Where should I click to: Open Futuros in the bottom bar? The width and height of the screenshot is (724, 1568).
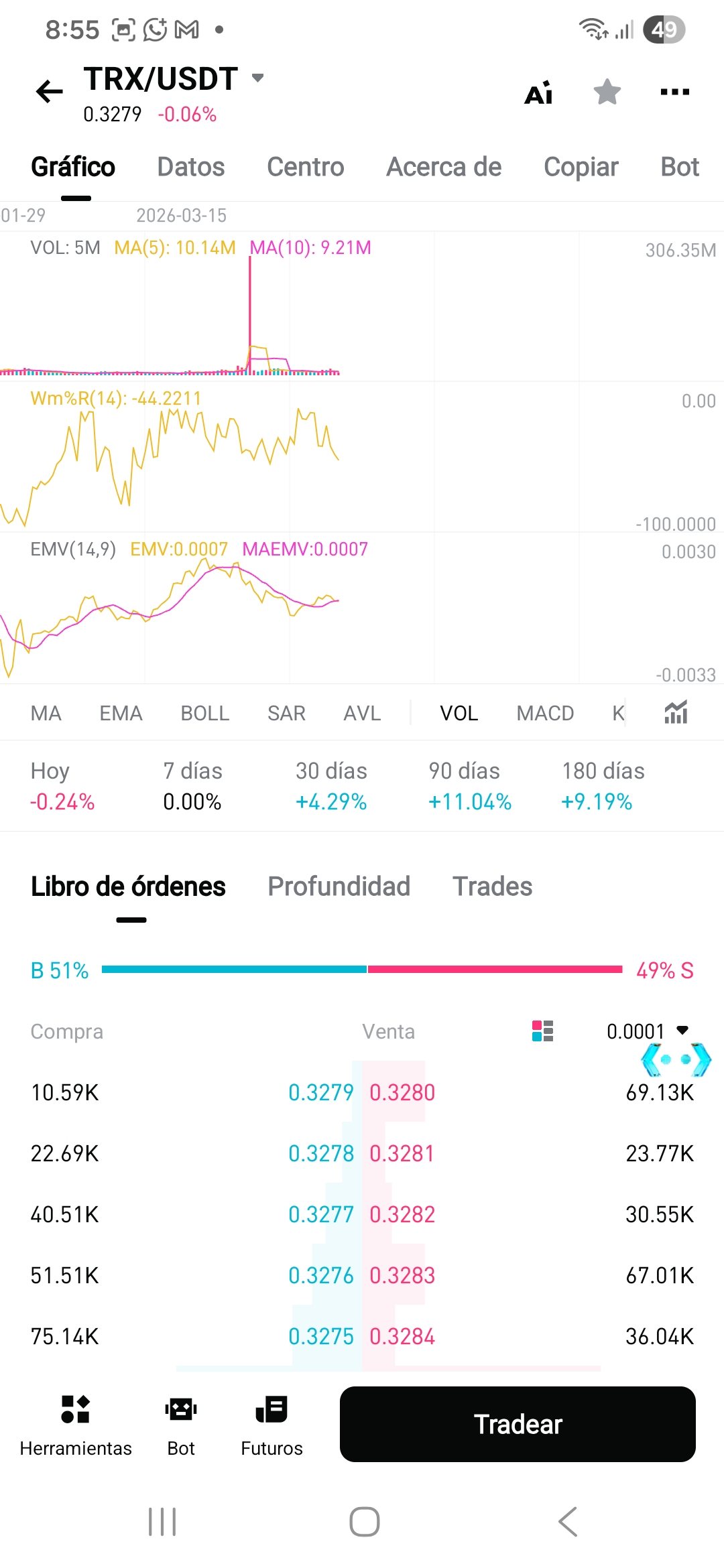coord(271,1425)
